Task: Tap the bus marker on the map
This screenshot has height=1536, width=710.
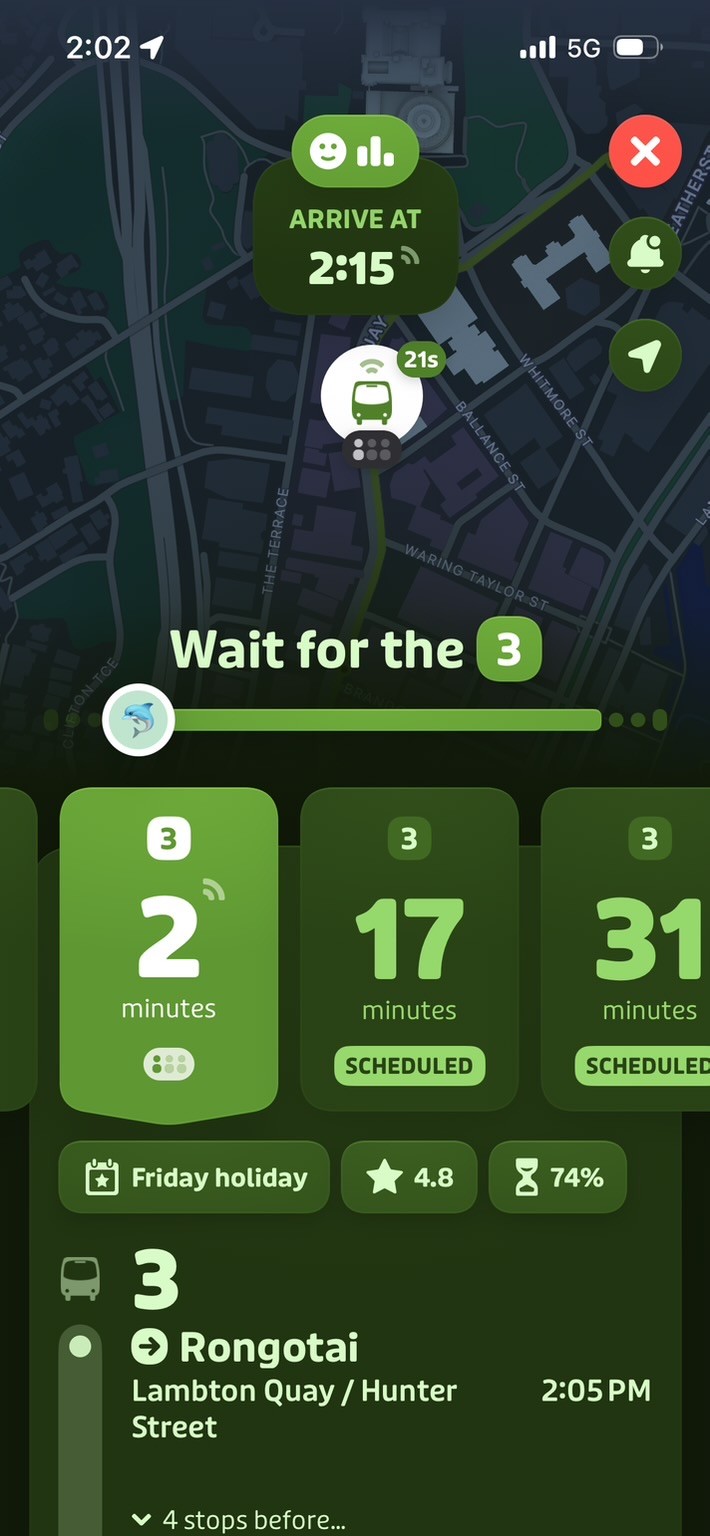Action: pos(372,397)
